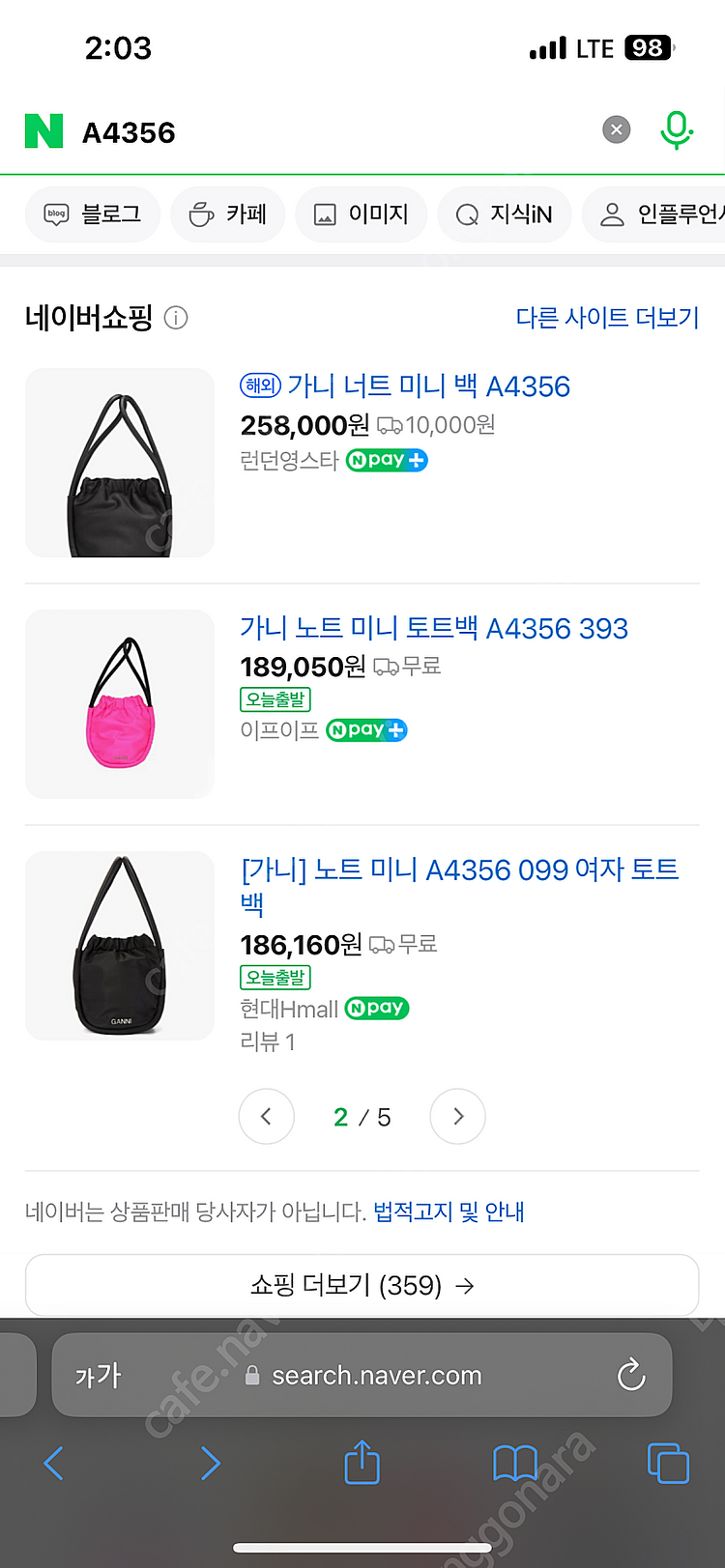Switch to the 카페 tab
The width and height of the screenshot is (725, 1568).
click(228, 214)
